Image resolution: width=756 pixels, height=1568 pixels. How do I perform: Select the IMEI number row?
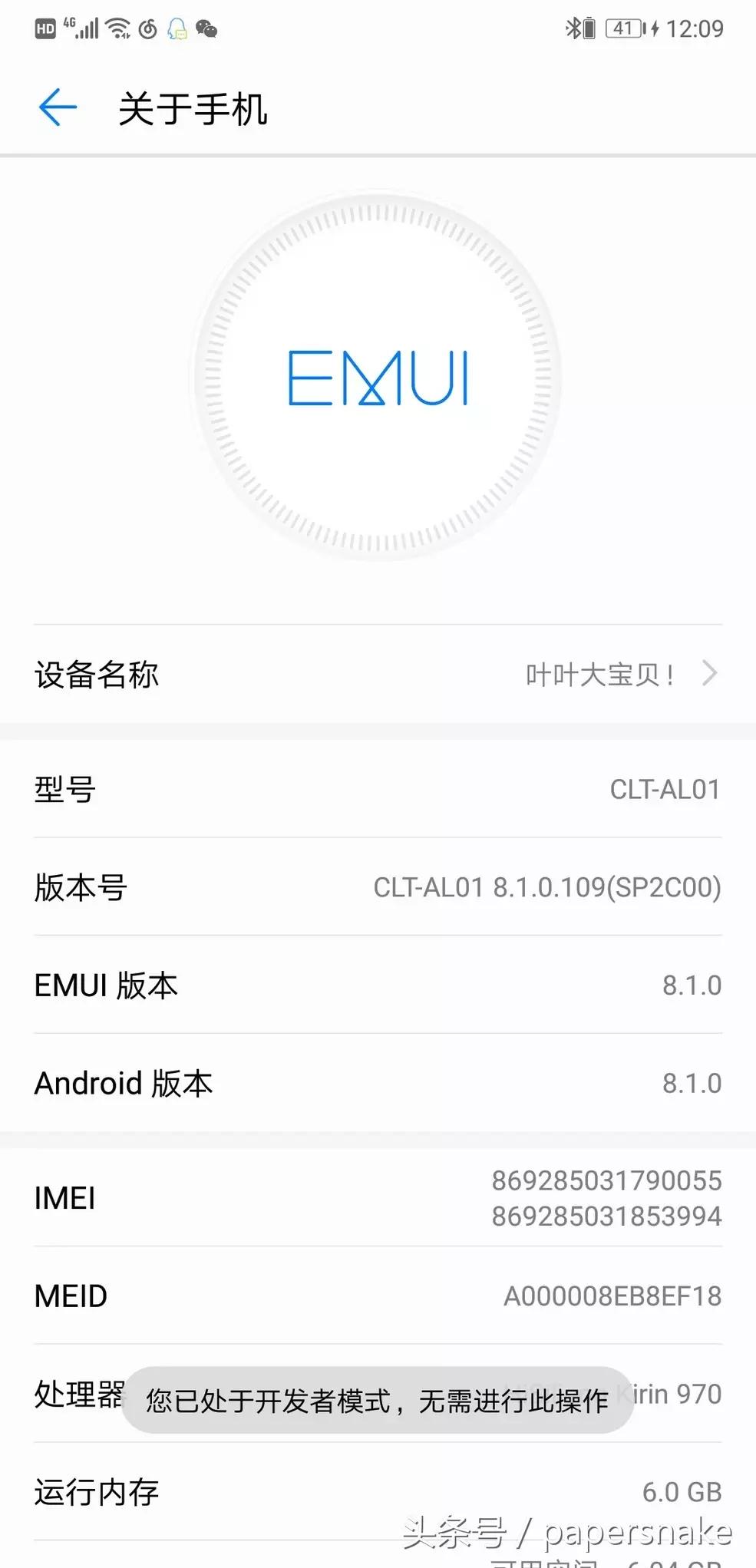click(x=378, y=1197)
